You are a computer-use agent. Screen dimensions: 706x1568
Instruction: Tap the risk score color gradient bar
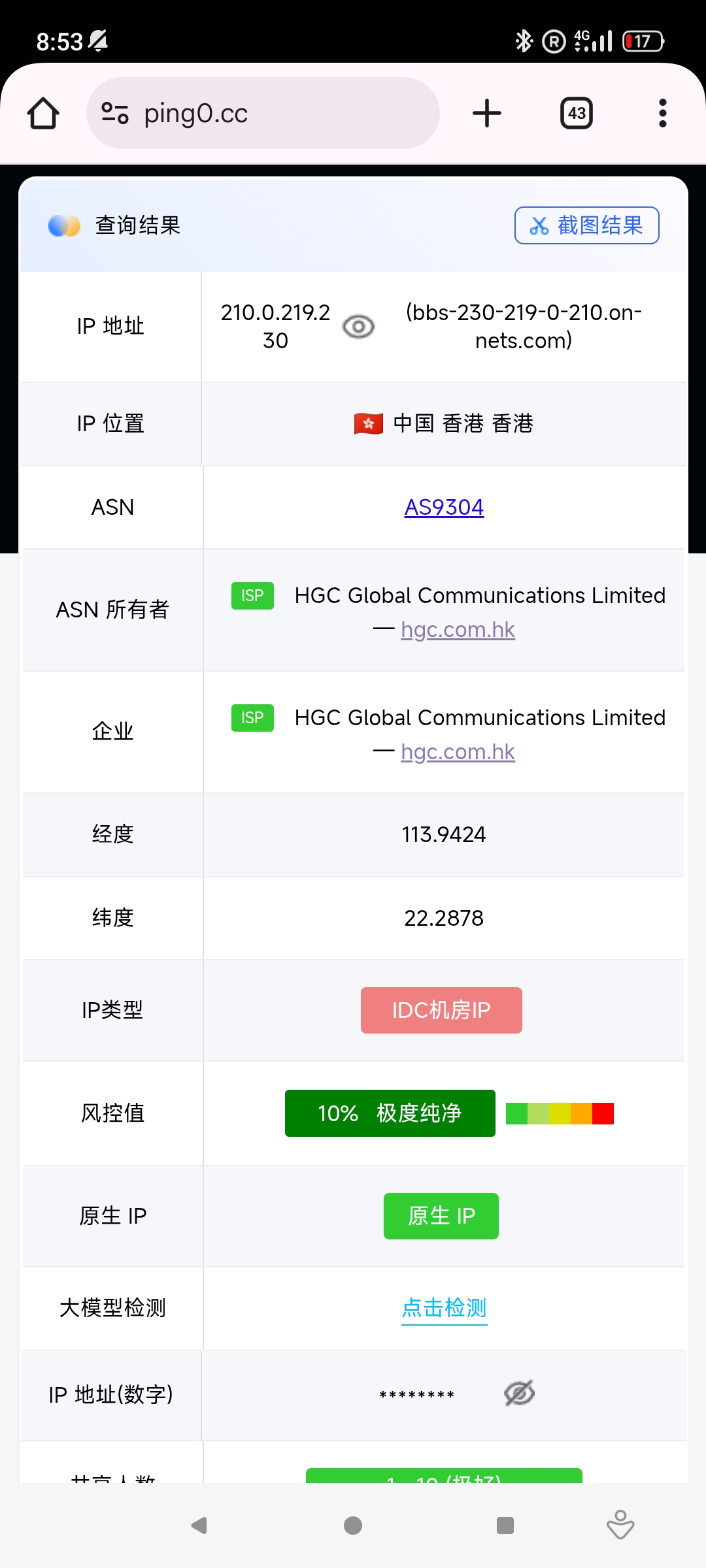pyautogui.click(x=560, y=1113)
